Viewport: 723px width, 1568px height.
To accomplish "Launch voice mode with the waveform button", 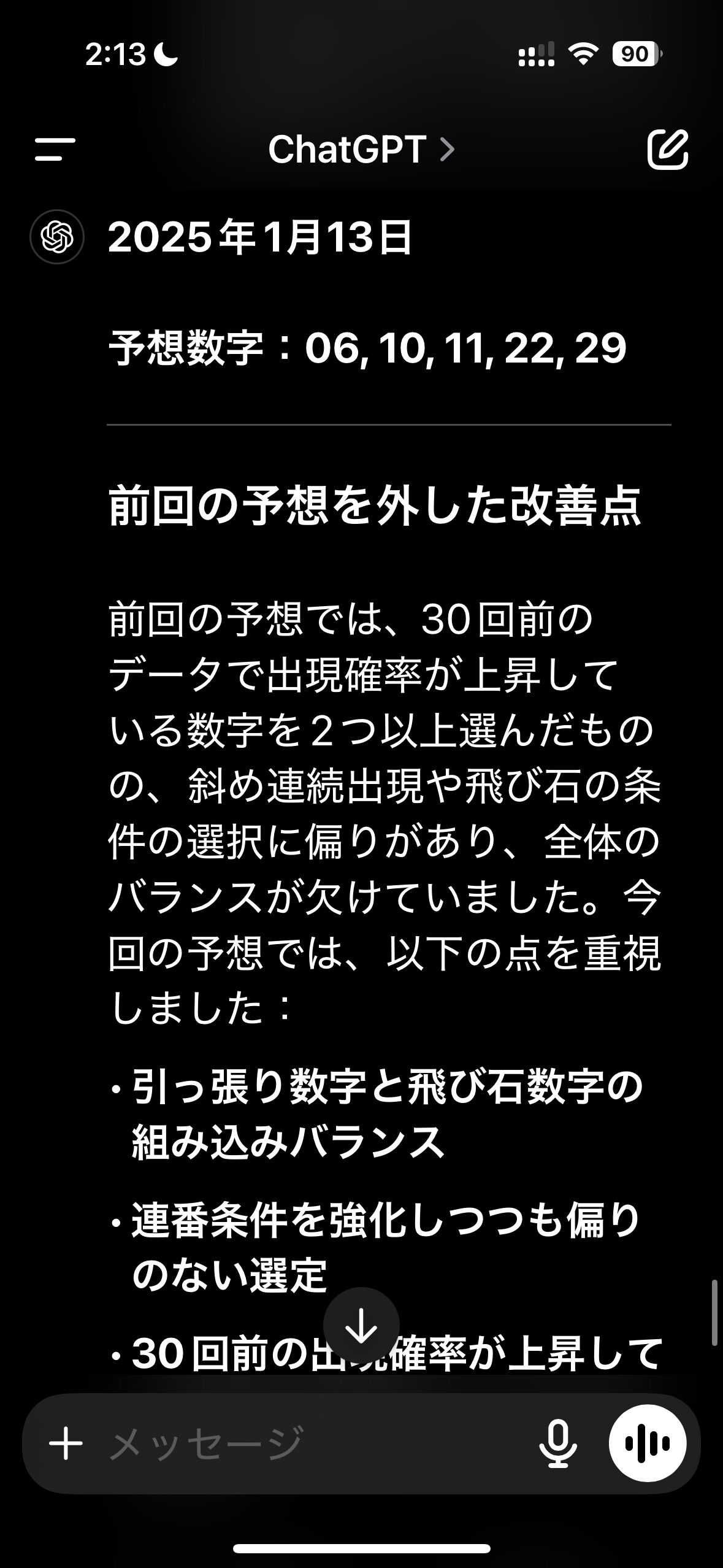I will (648, 1444).
